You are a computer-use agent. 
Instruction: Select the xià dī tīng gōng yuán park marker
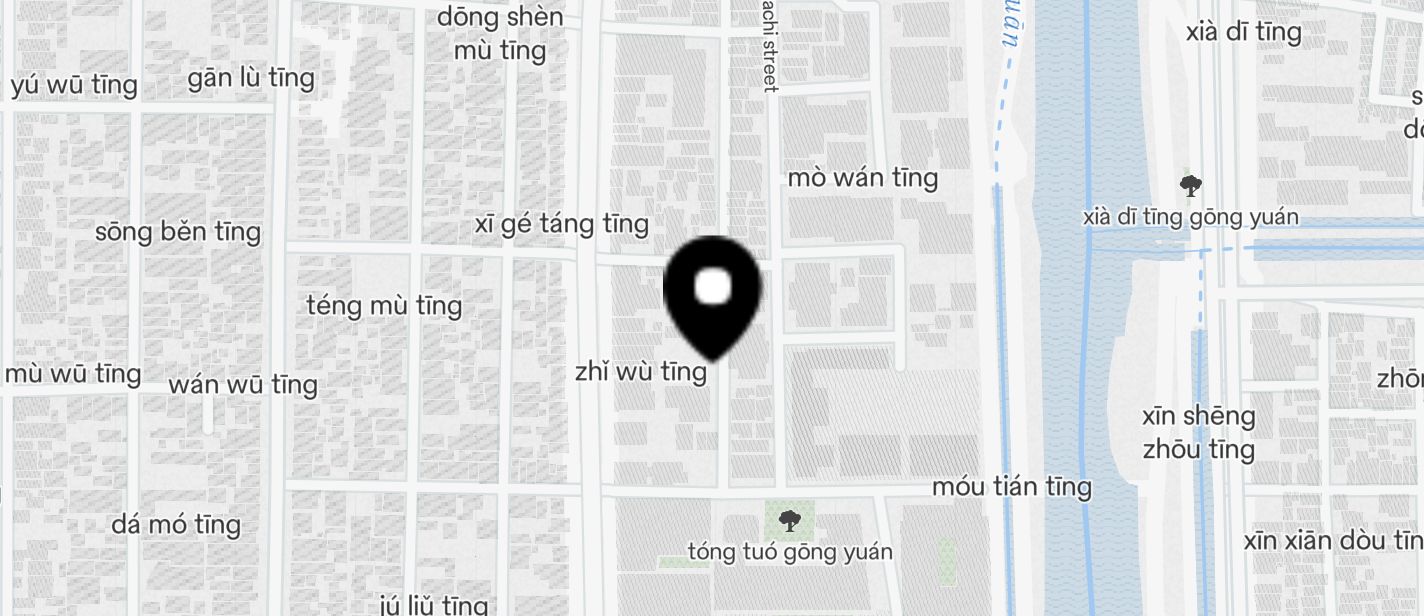tap(1189, 185)
